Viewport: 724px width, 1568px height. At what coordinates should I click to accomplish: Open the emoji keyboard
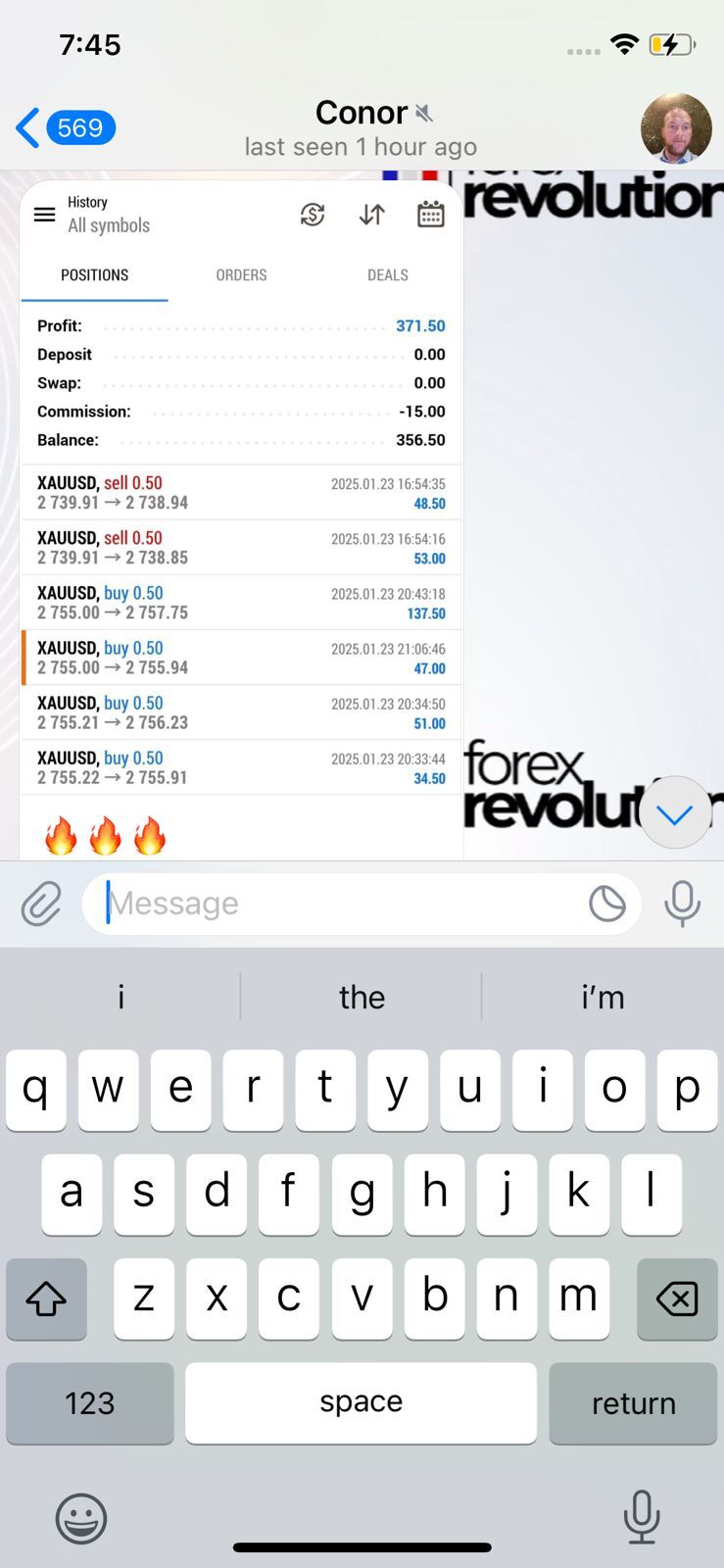coord(81,1518)
